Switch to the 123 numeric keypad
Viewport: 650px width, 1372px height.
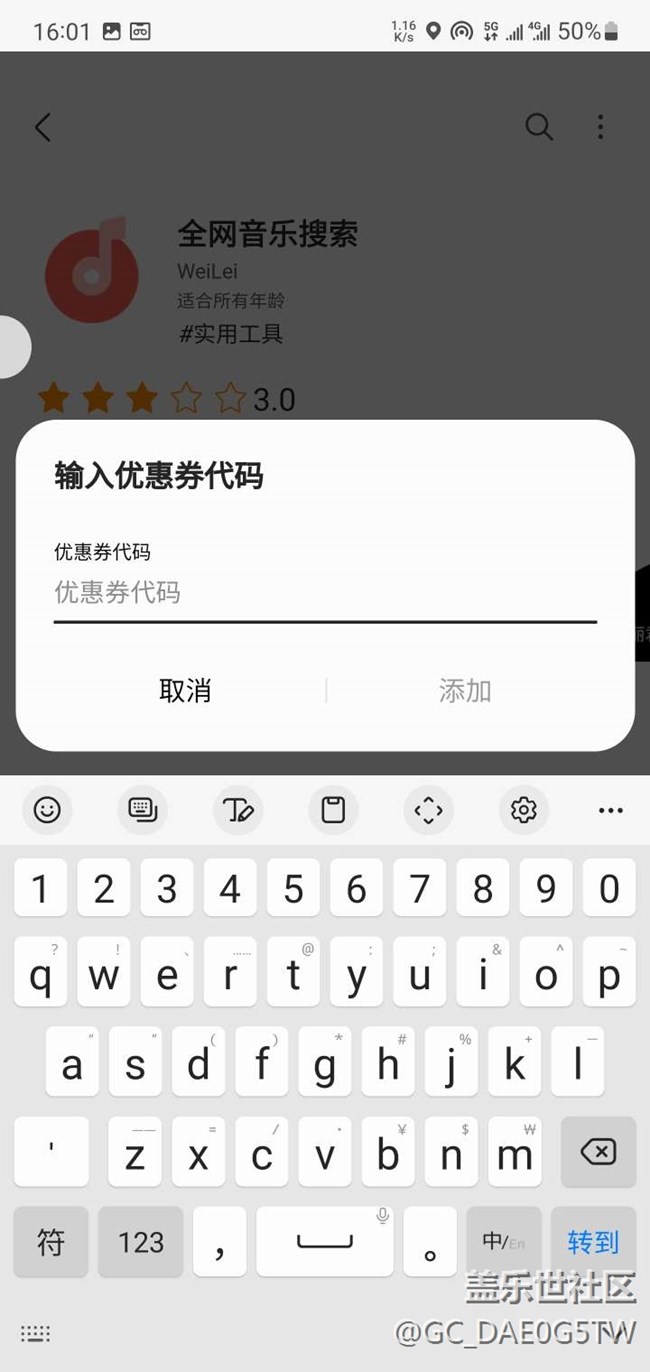point(141,1241)
